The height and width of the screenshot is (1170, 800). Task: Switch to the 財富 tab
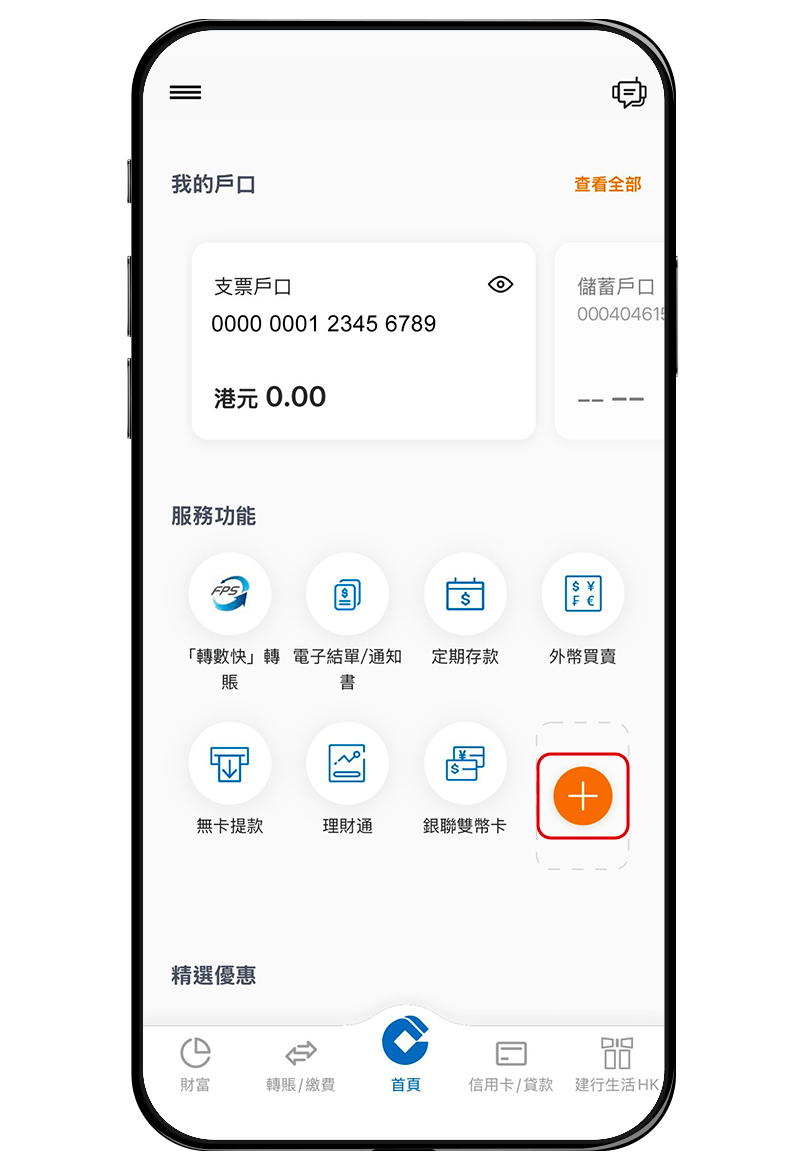click(196, 1064)
